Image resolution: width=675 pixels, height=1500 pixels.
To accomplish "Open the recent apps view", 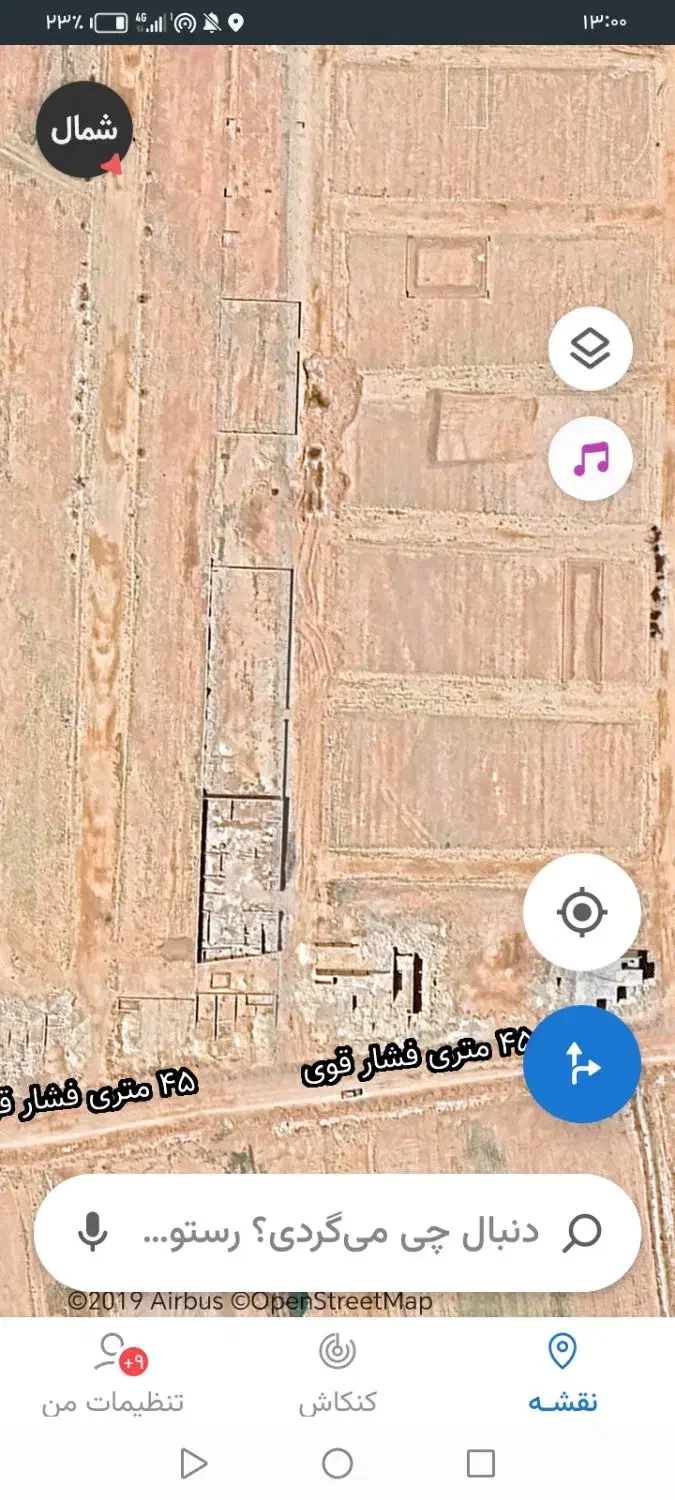I will pyautogui.click(x=481, y=1464).
